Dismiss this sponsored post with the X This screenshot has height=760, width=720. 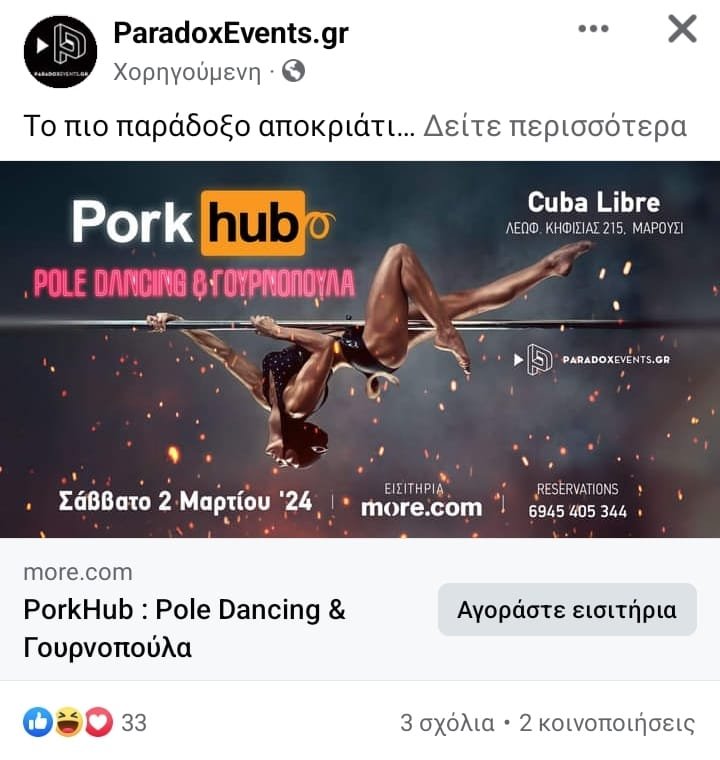[682, 29]
